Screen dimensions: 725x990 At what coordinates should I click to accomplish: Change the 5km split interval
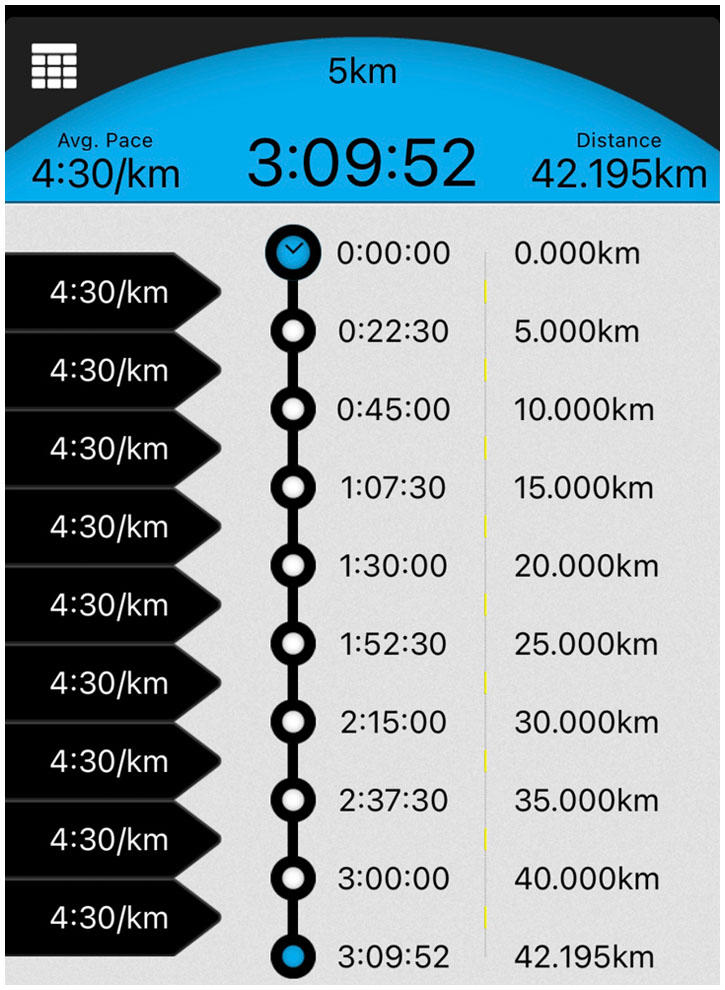click(362, 72)
